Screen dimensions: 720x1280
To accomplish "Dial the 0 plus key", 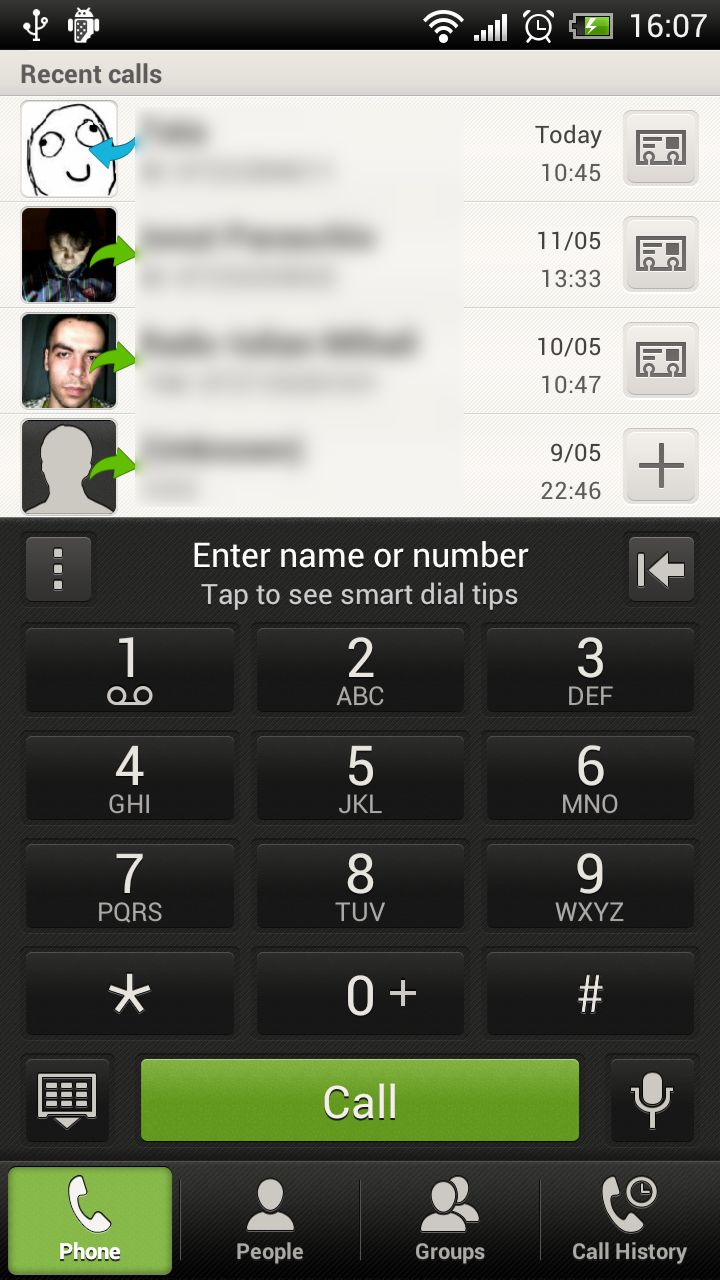I will point(360,995).
